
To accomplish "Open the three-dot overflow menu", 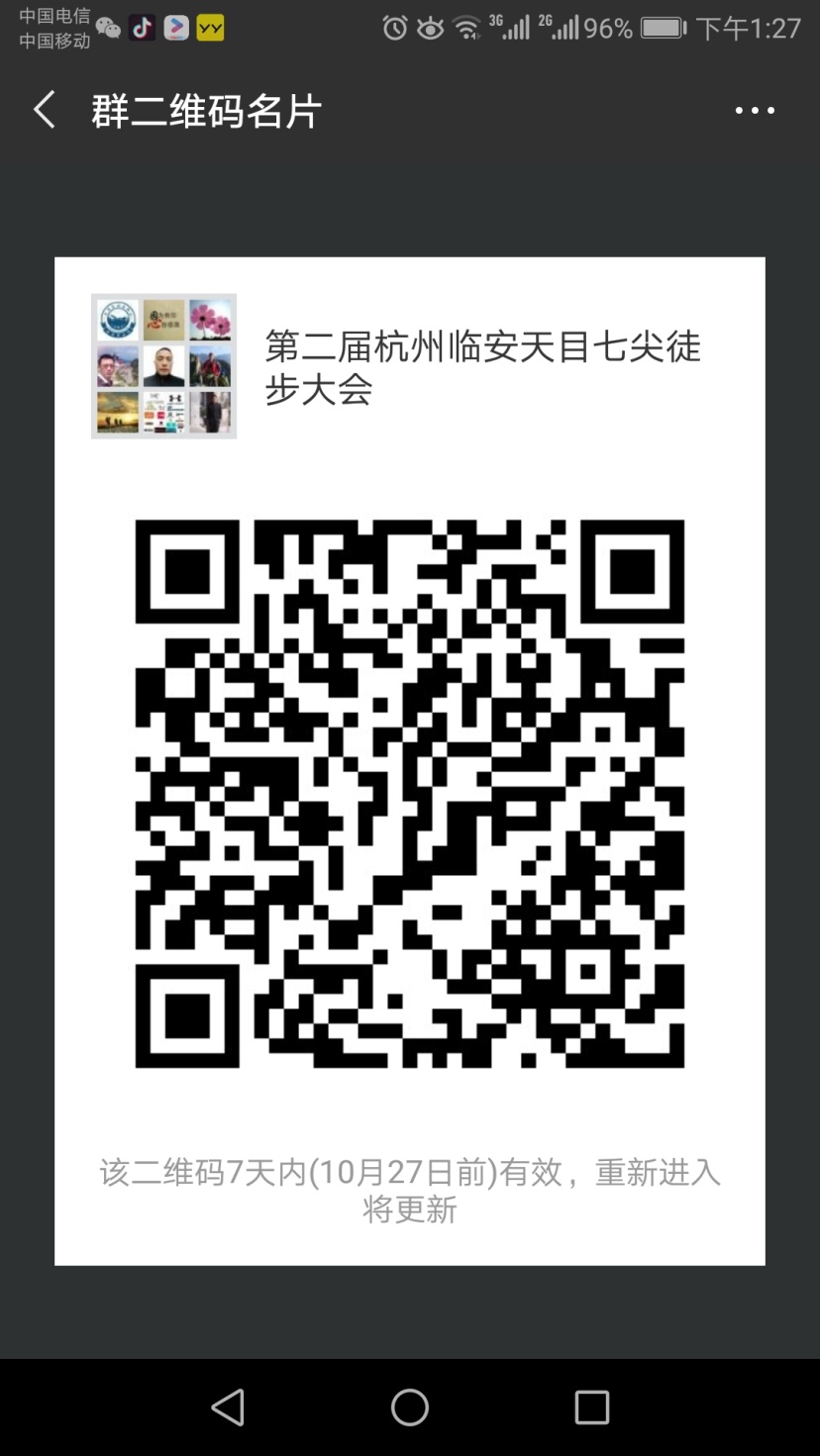I will pos(755,111).
